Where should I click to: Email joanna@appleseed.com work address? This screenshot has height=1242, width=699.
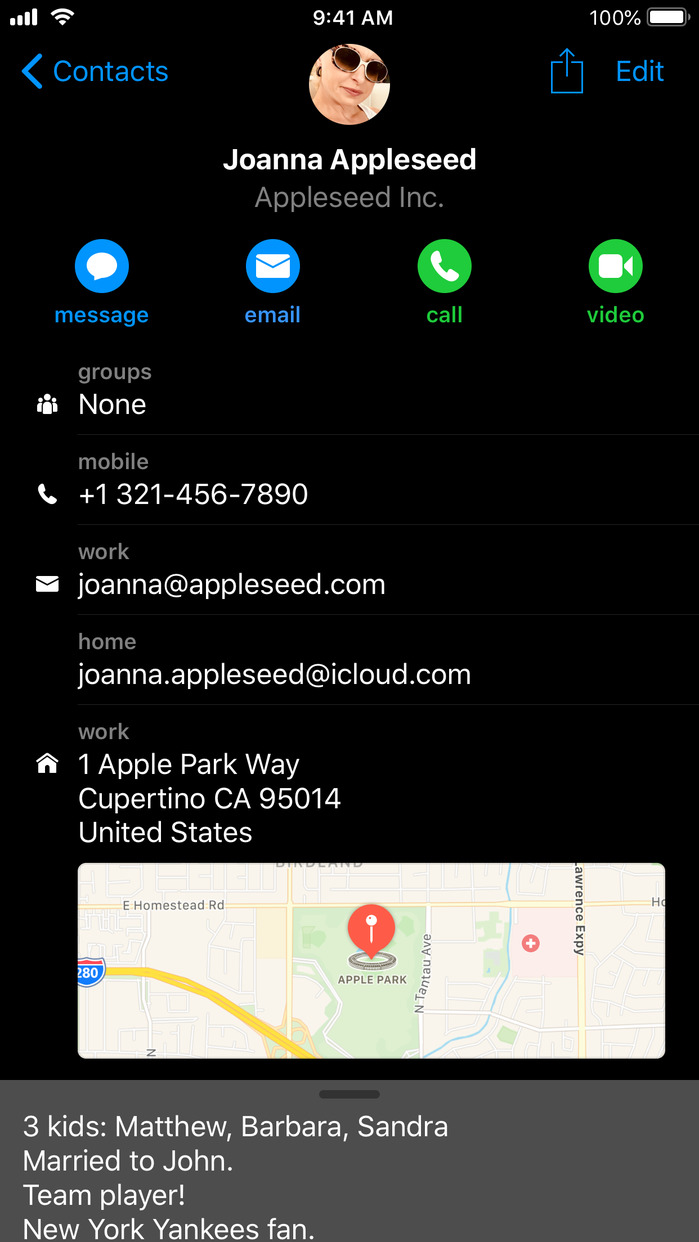232,584
